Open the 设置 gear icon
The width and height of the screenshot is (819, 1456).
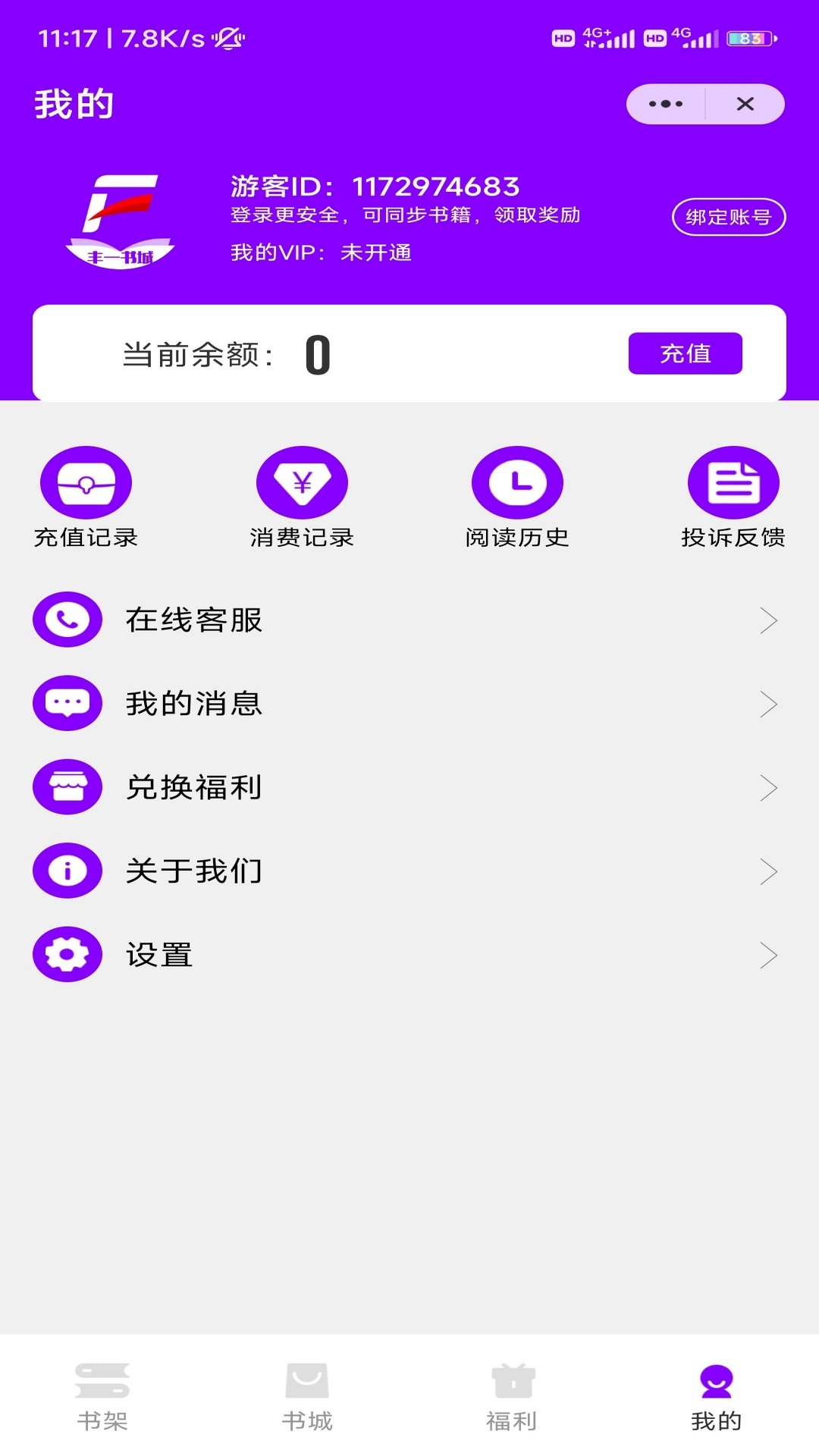coord(67,954)
